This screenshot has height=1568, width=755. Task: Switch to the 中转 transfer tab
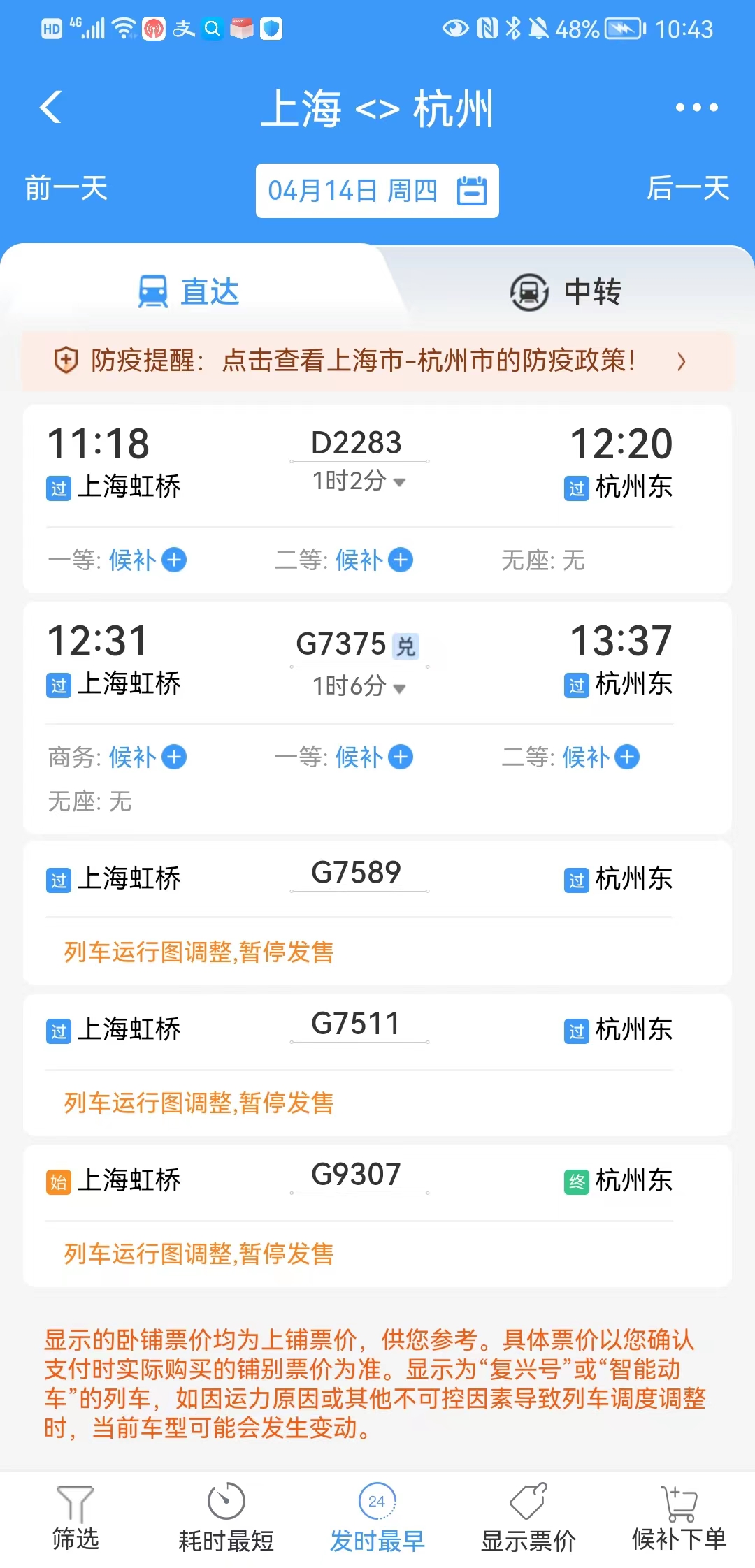566,292
